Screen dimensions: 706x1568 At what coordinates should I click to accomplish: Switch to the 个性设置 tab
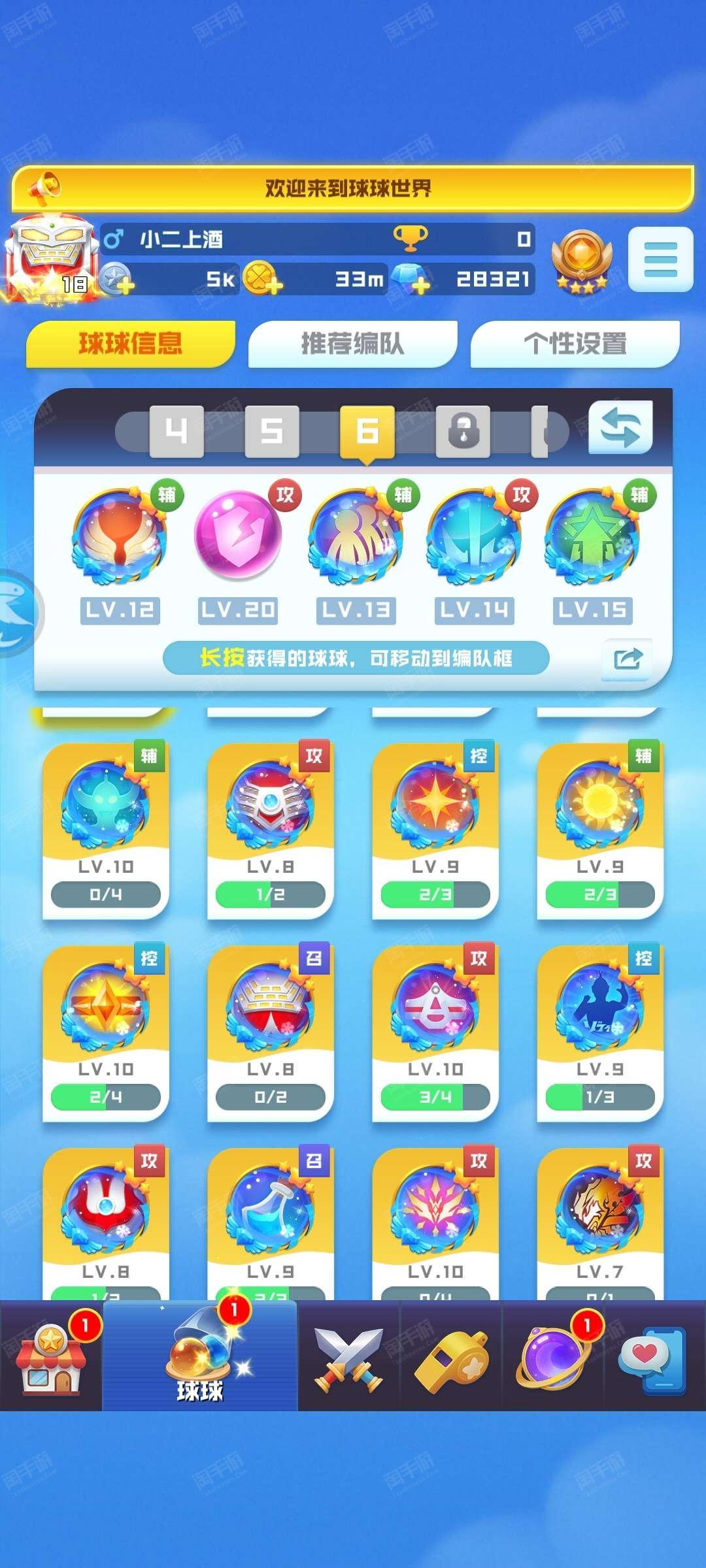(575, 344)
